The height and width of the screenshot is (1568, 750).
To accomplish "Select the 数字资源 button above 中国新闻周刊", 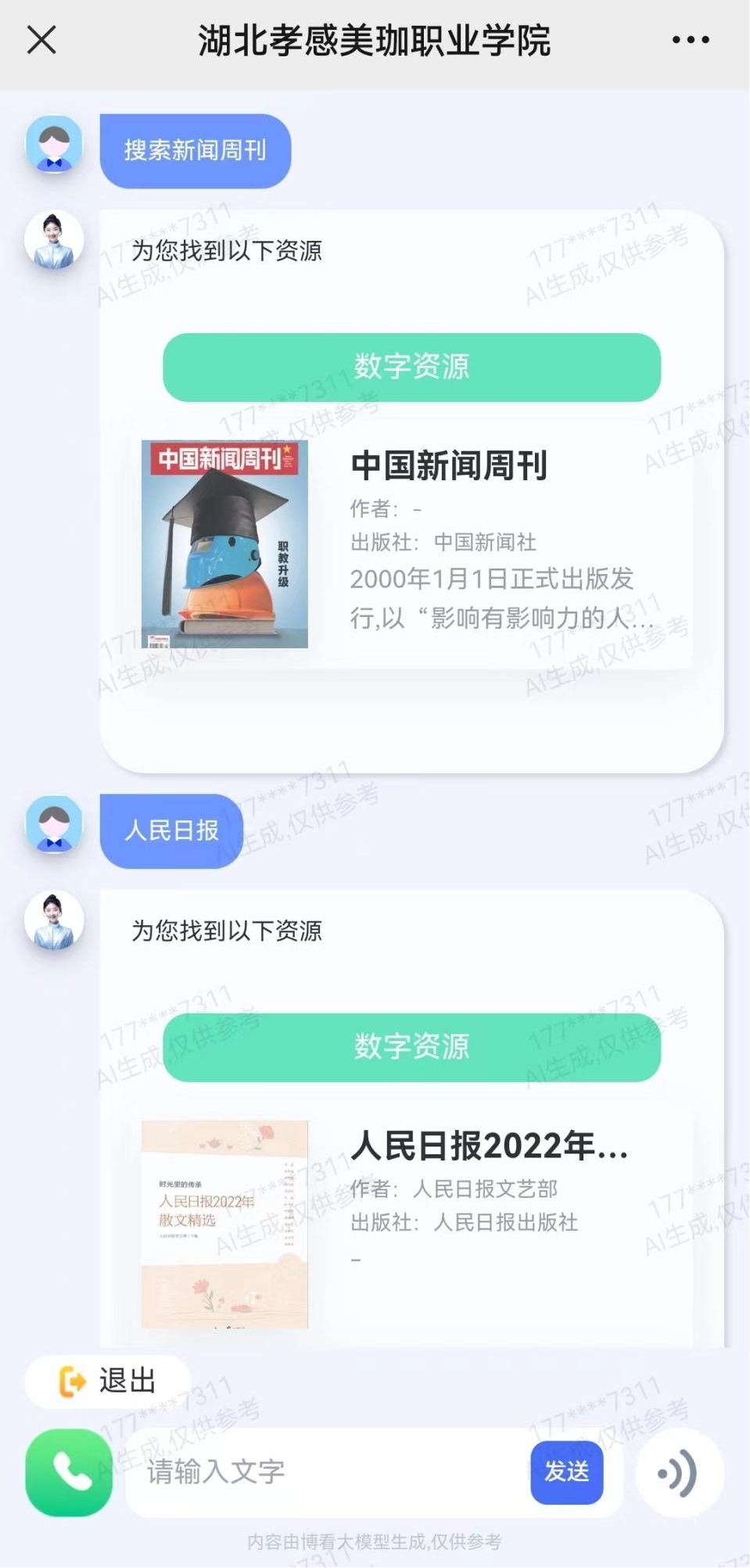I will click(x=411, y=367).
